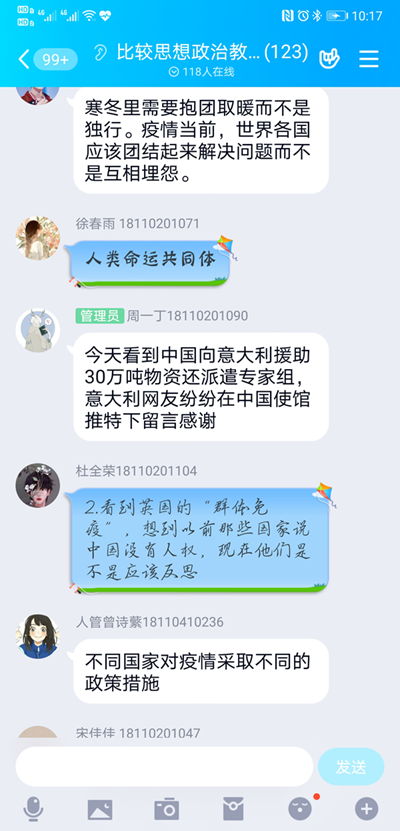Open the group menu with three lines
The image size is (400, 831).
[369, 59]
